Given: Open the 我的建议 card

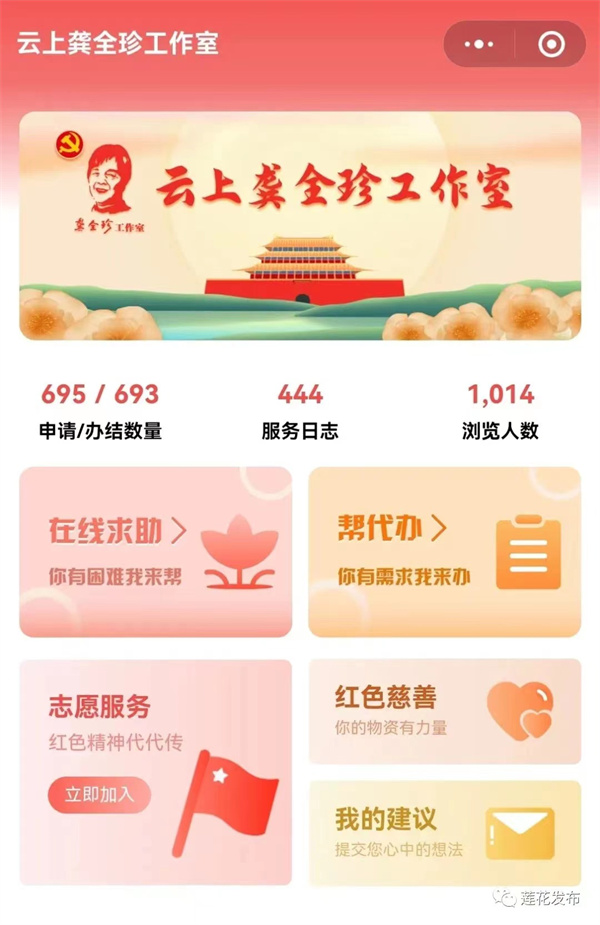Looking at the screenshot, I should click(444, 833).
